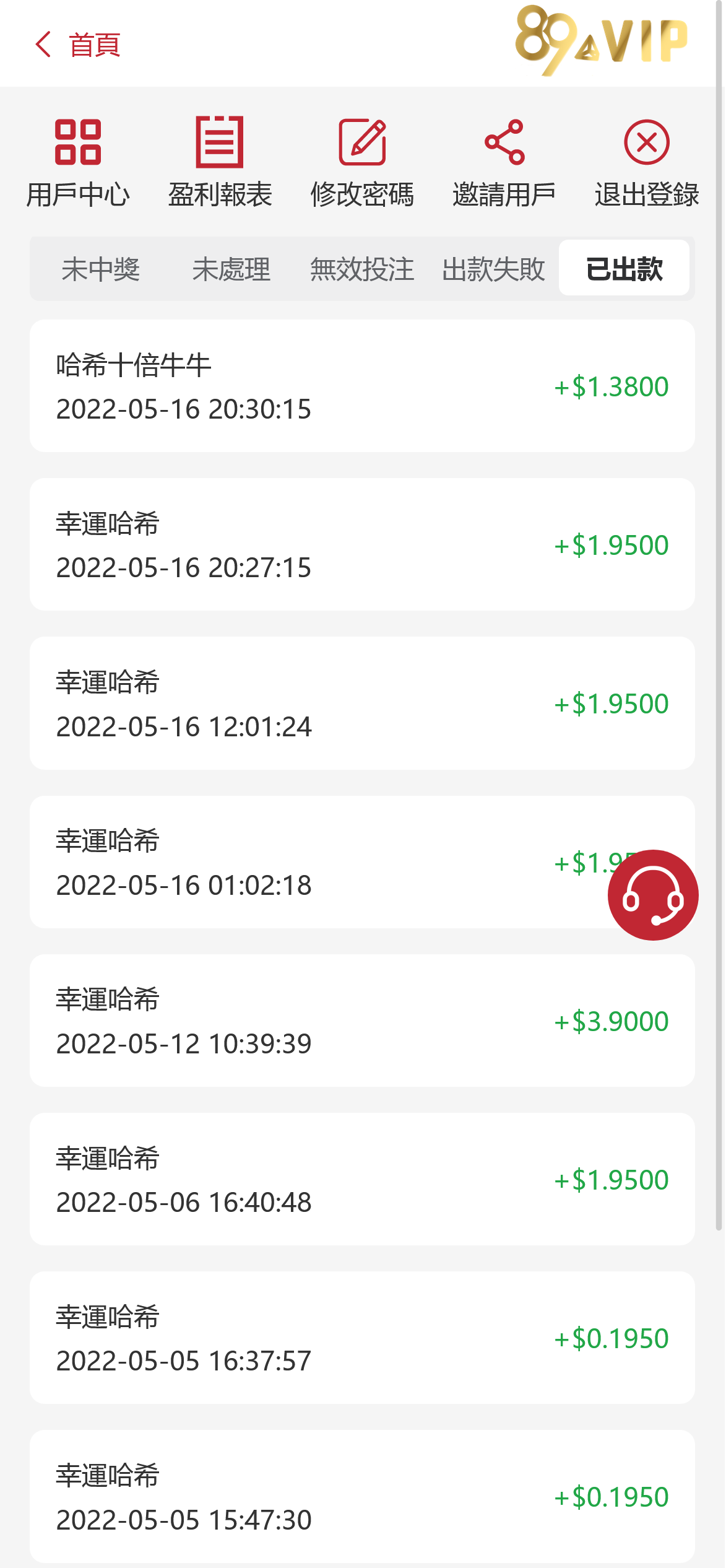Open the 哈希十倍牛牛 record entry

[x=363, y=384]
